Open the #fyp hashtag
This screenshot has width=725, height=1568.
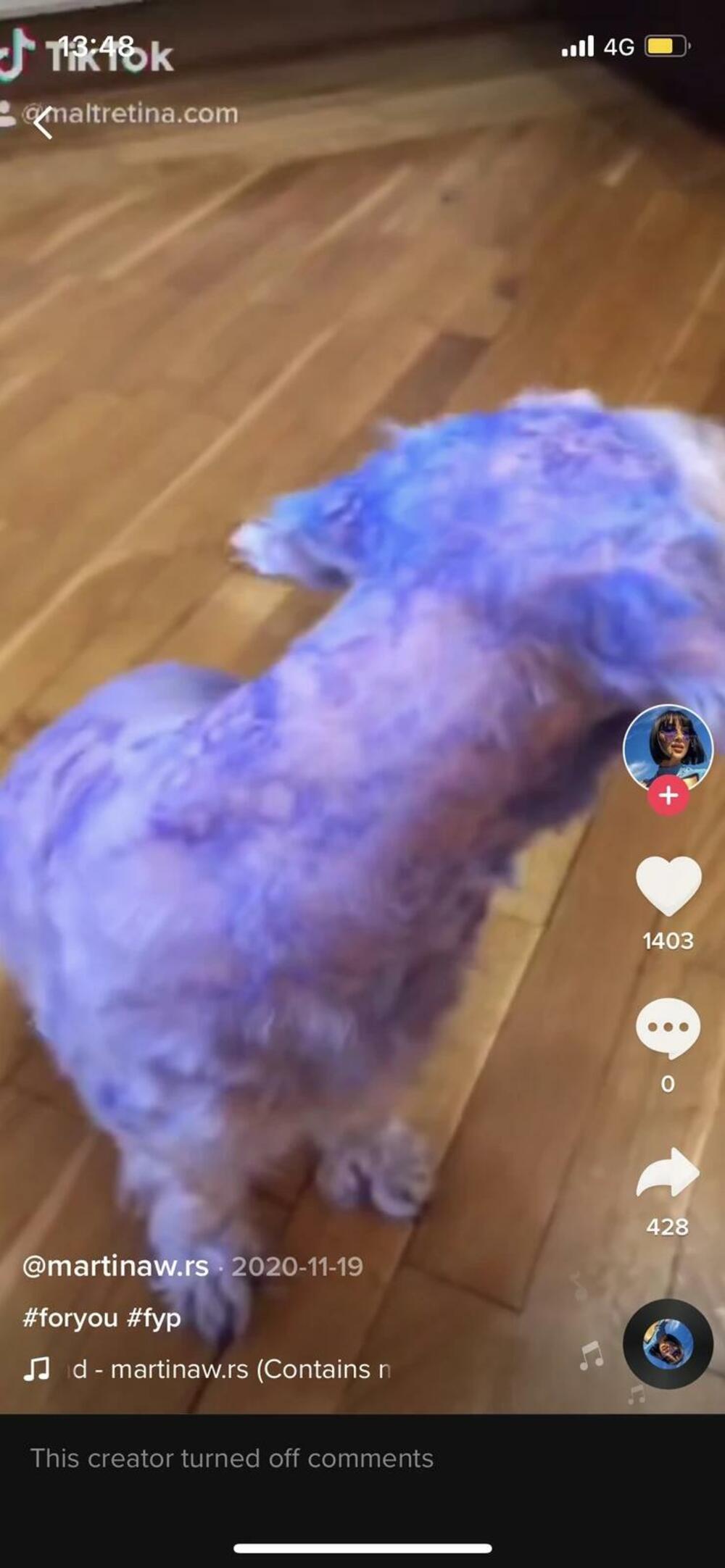click(154, 1317)
